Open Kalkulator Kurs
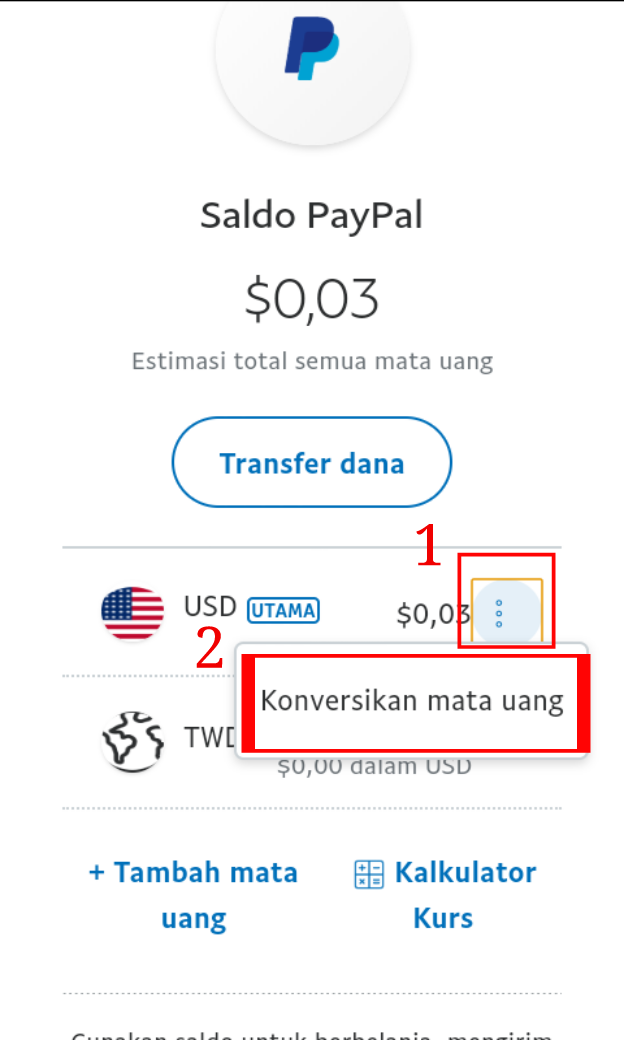 coord(444,894)
